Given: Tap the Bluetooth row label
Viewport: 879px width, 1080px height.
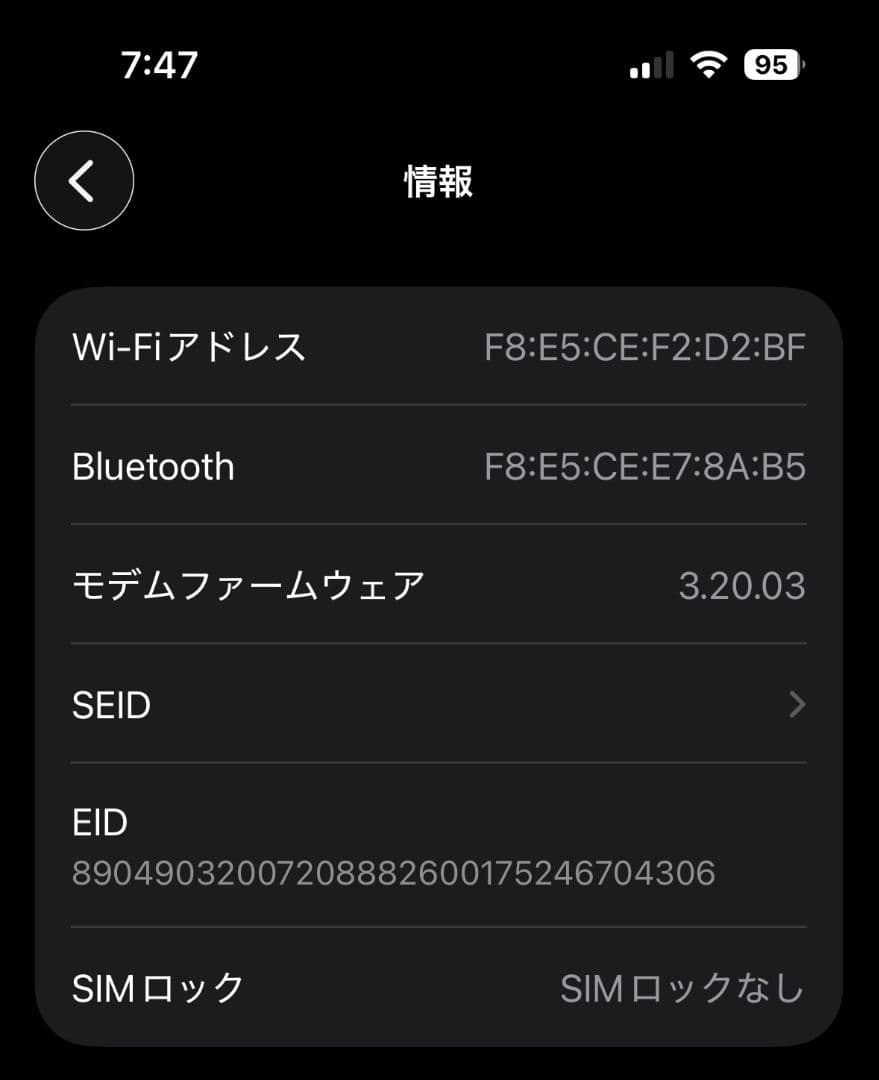Looking at the screenshot, I should (154, 466).
